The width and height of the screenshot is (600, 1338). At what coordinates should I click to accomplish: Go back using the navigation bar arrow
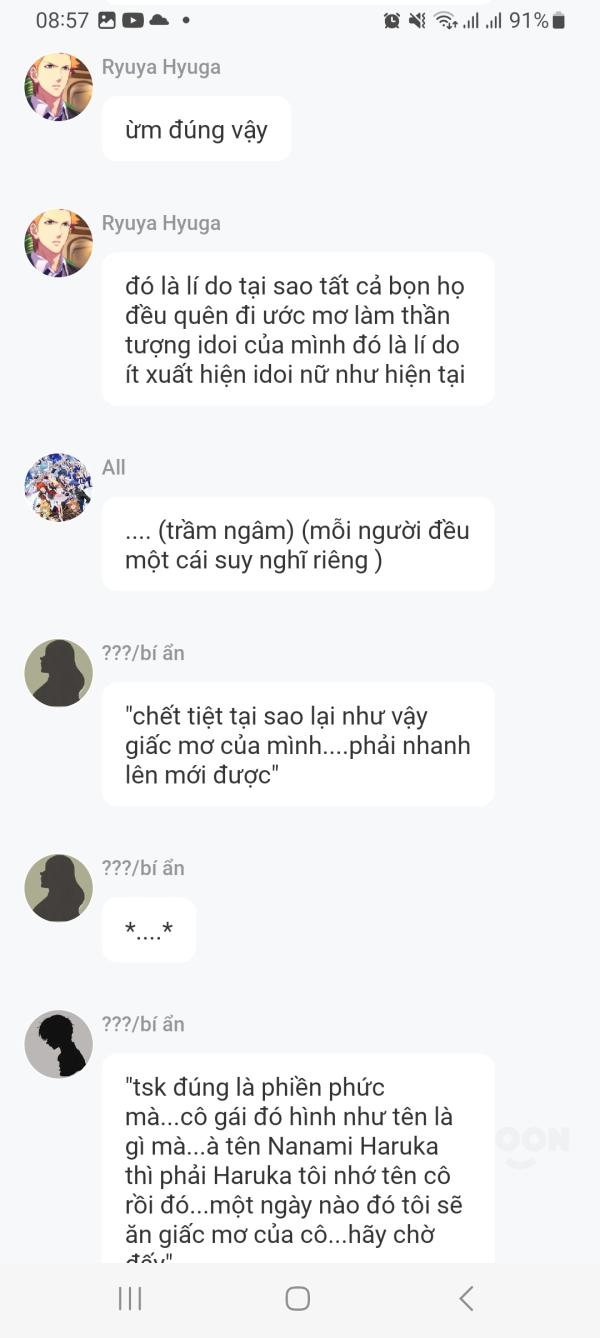[466, 1298]
